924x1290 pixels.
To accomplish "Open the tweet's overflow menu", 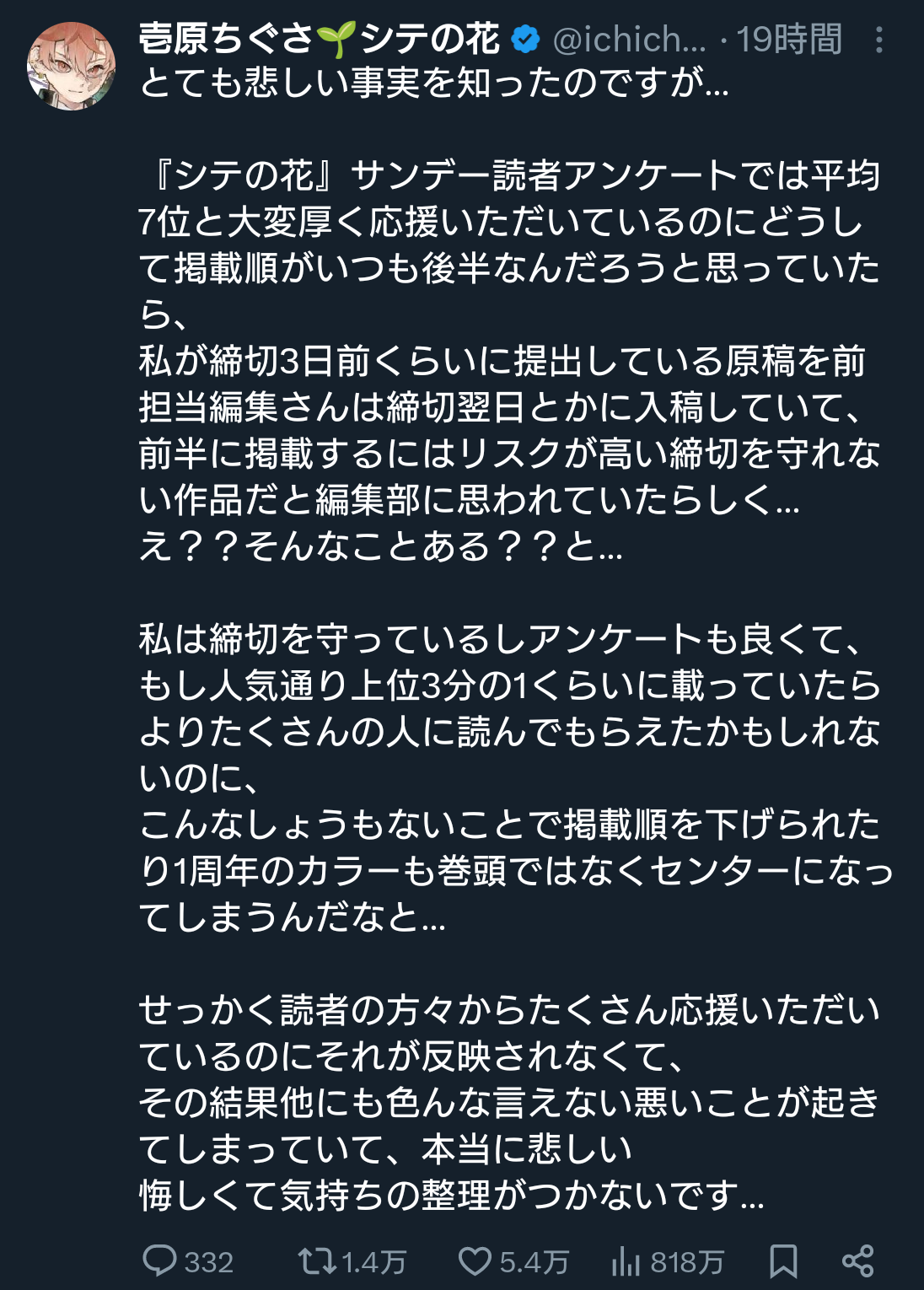I will pyautogui.click(x=878, y=40).
